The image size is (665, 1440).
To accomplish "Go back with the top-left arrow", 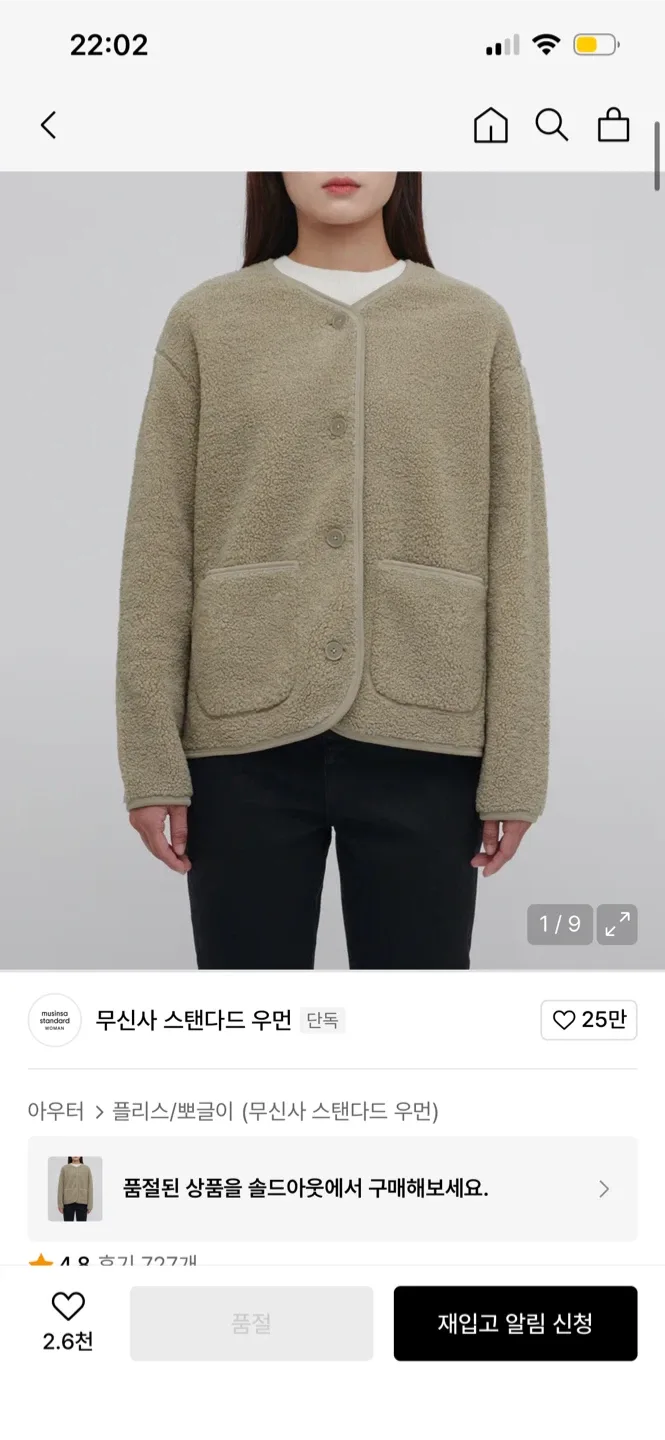I will [48, 125].
